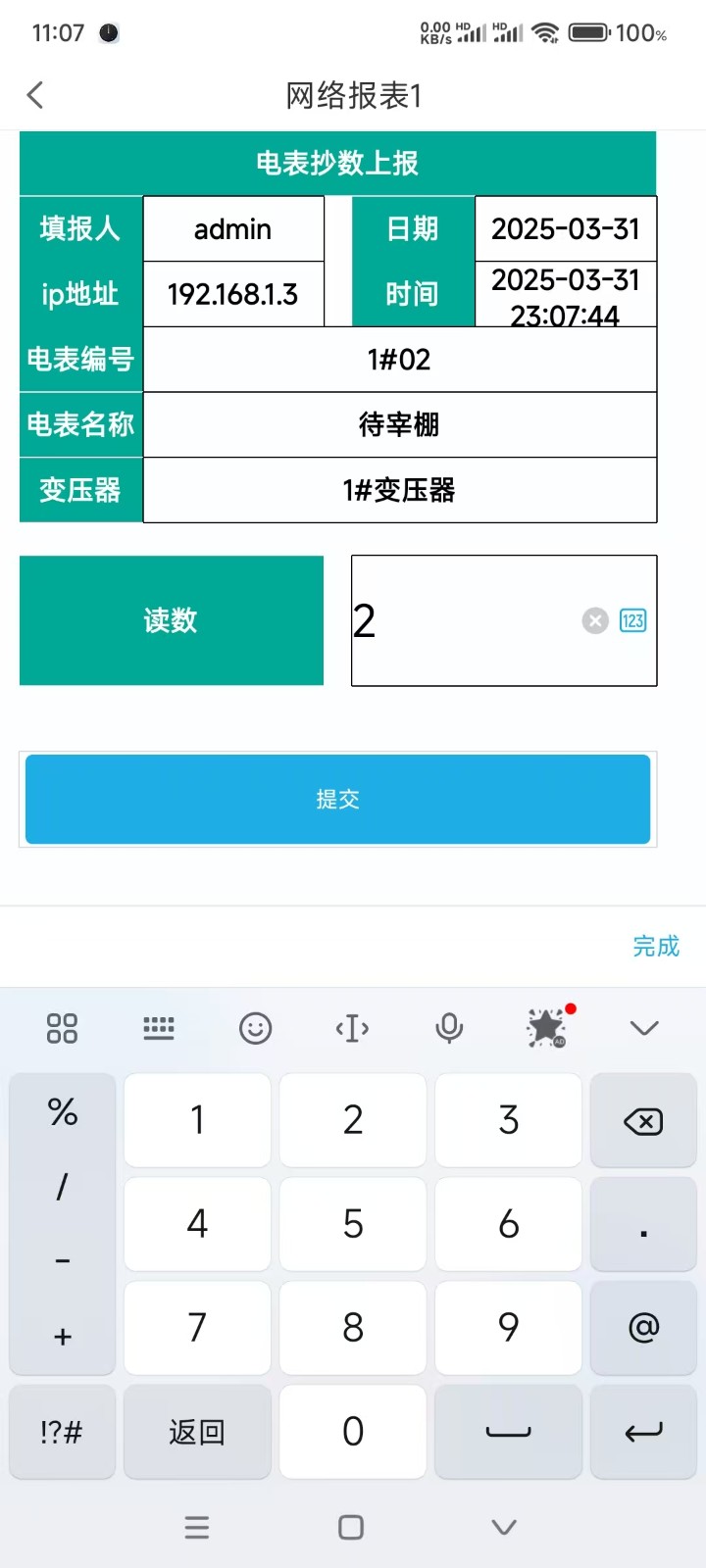Screen dimensions: 706x1568
Task: Open the emoji panel on the keyboard
Action: tap(255, 1028)
